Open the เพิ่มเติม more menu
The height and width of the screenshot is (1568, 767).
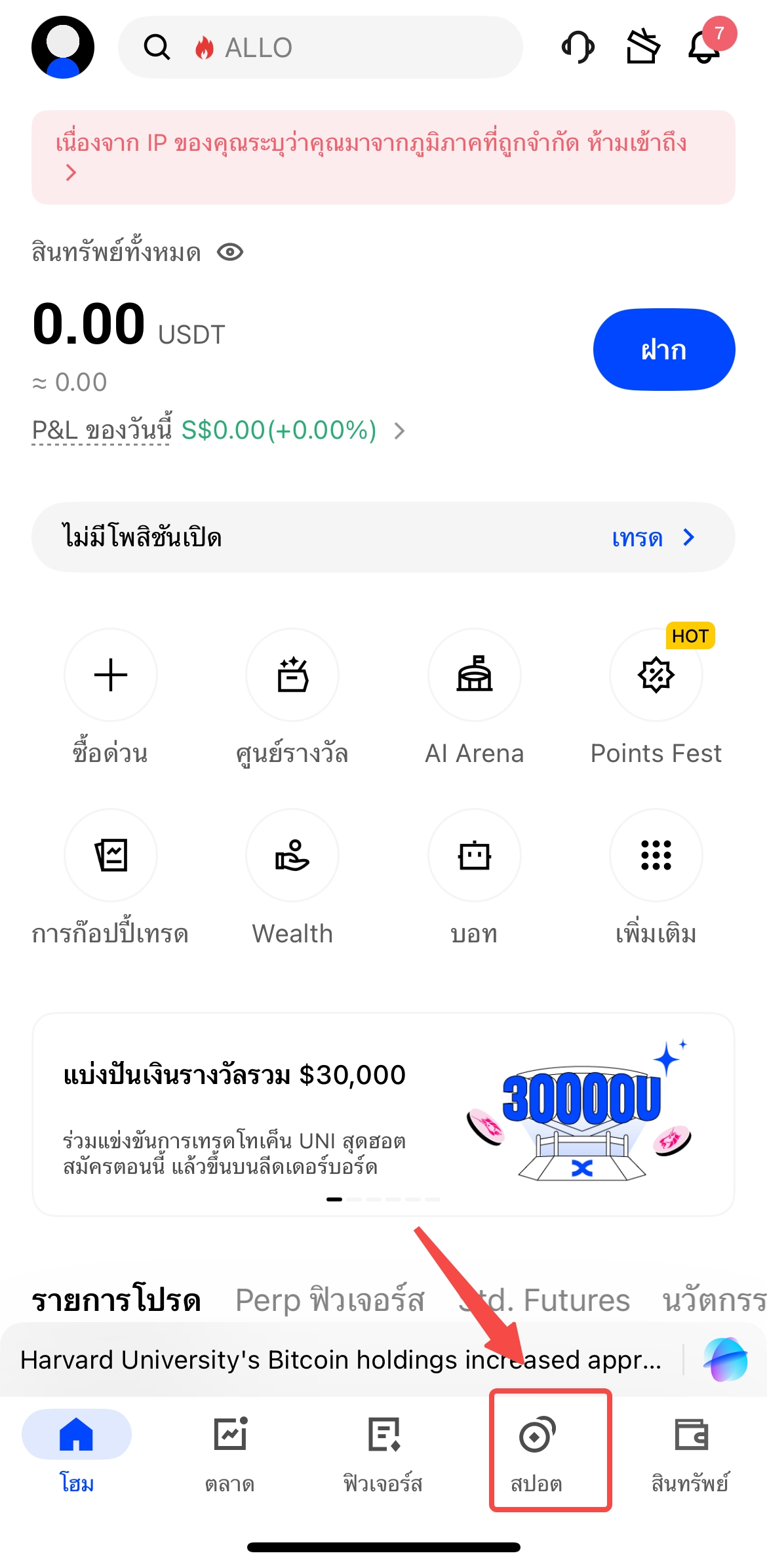pos(656,856)
